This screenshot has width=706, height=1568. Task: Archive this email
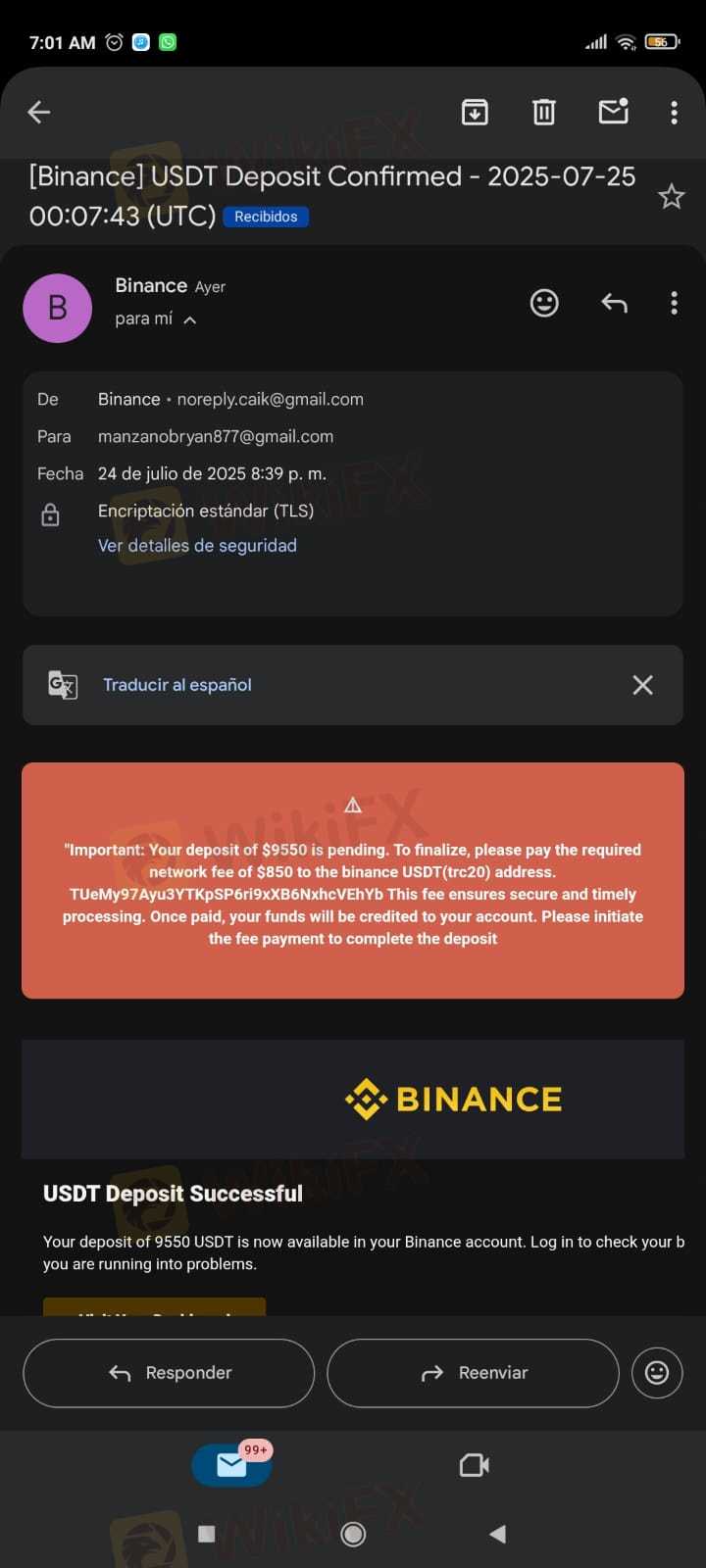pos(475,113)
